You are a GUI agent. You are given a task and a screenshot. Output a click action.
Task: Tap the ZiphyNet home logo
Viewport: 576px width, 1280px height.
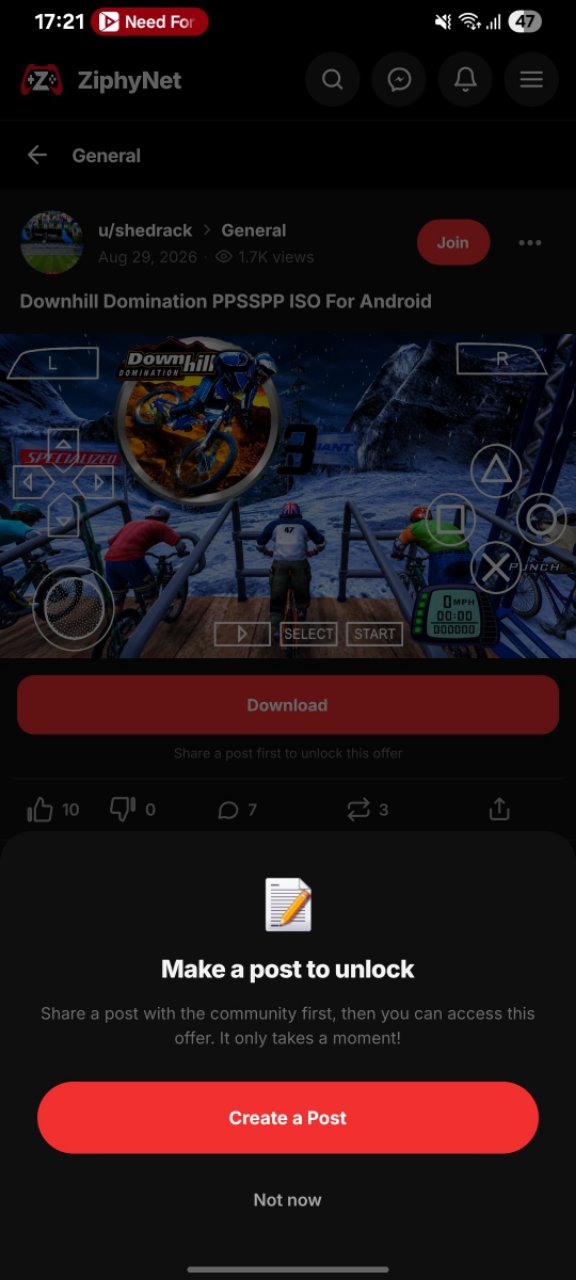(x=101, y=80)
